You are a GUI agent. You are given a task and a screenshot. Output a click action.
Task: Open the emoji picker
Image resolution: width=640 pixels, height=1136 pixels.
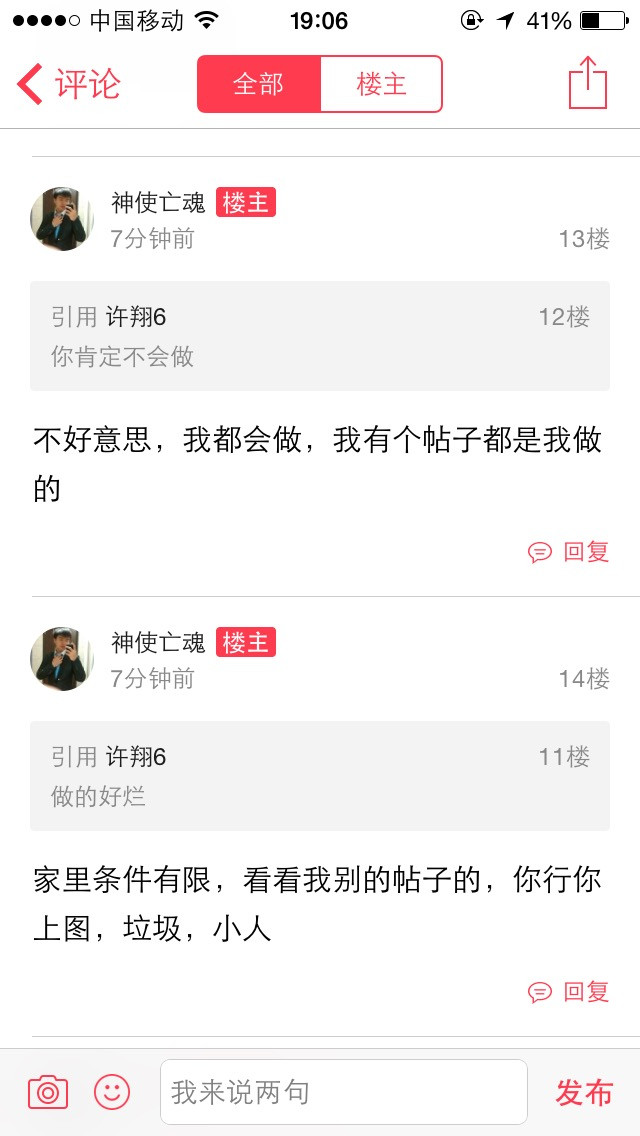[x=112, y=1092]
